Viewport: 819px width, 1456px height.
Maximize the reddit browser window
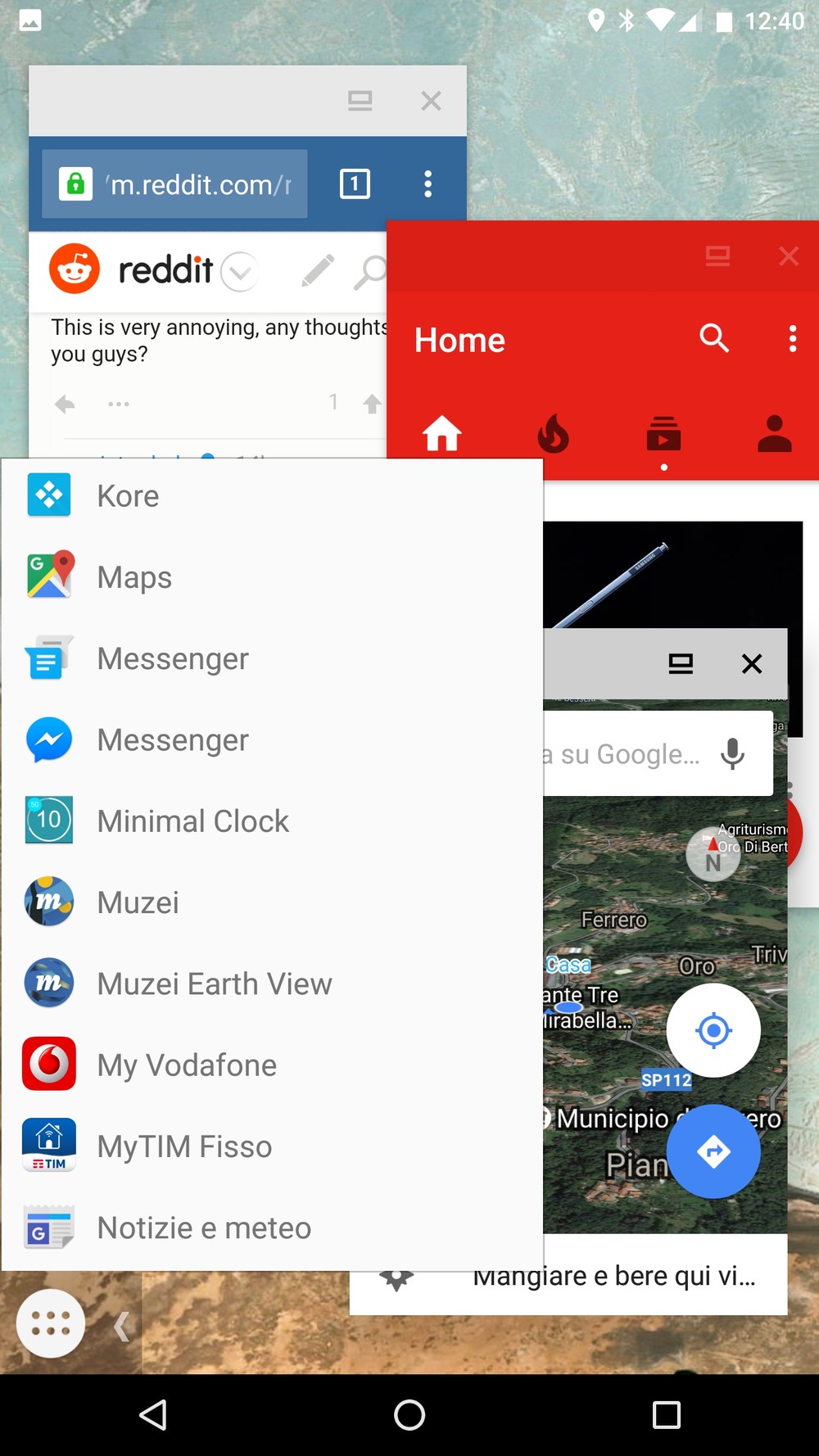360,101
